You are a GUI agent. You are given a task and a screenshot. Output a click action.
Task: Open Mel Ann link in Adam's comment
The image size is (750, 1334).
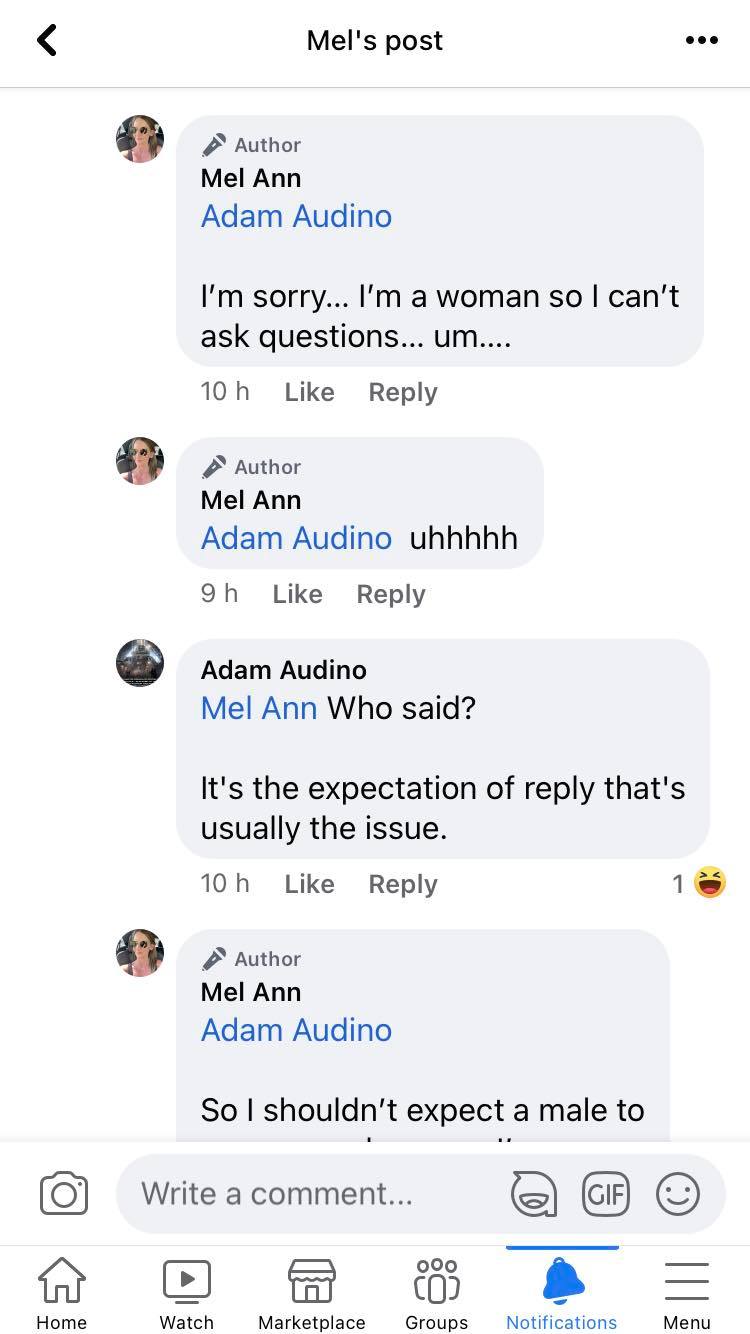pos(259,708)
